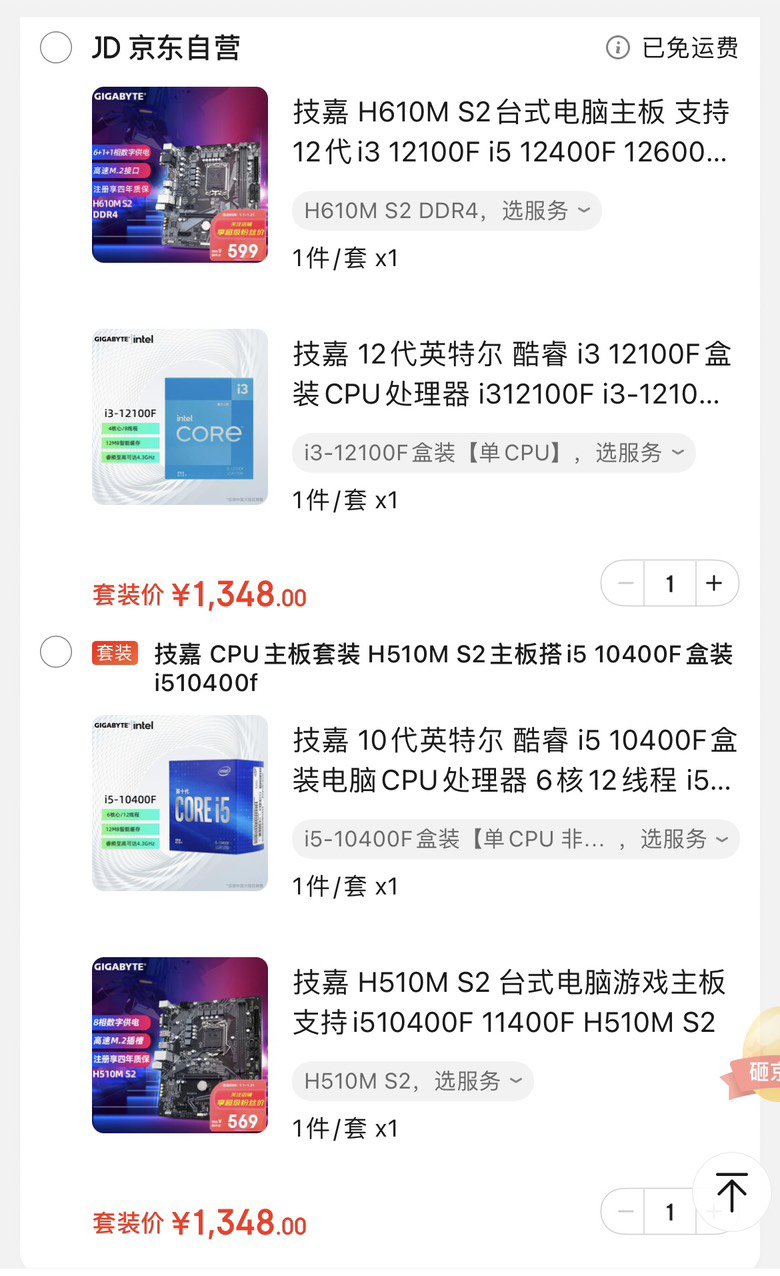Expand the i5-10400F盒装 options dropdown
Image resolution: width=780 pixels, height=1276 pixels.
click(515, 839)
